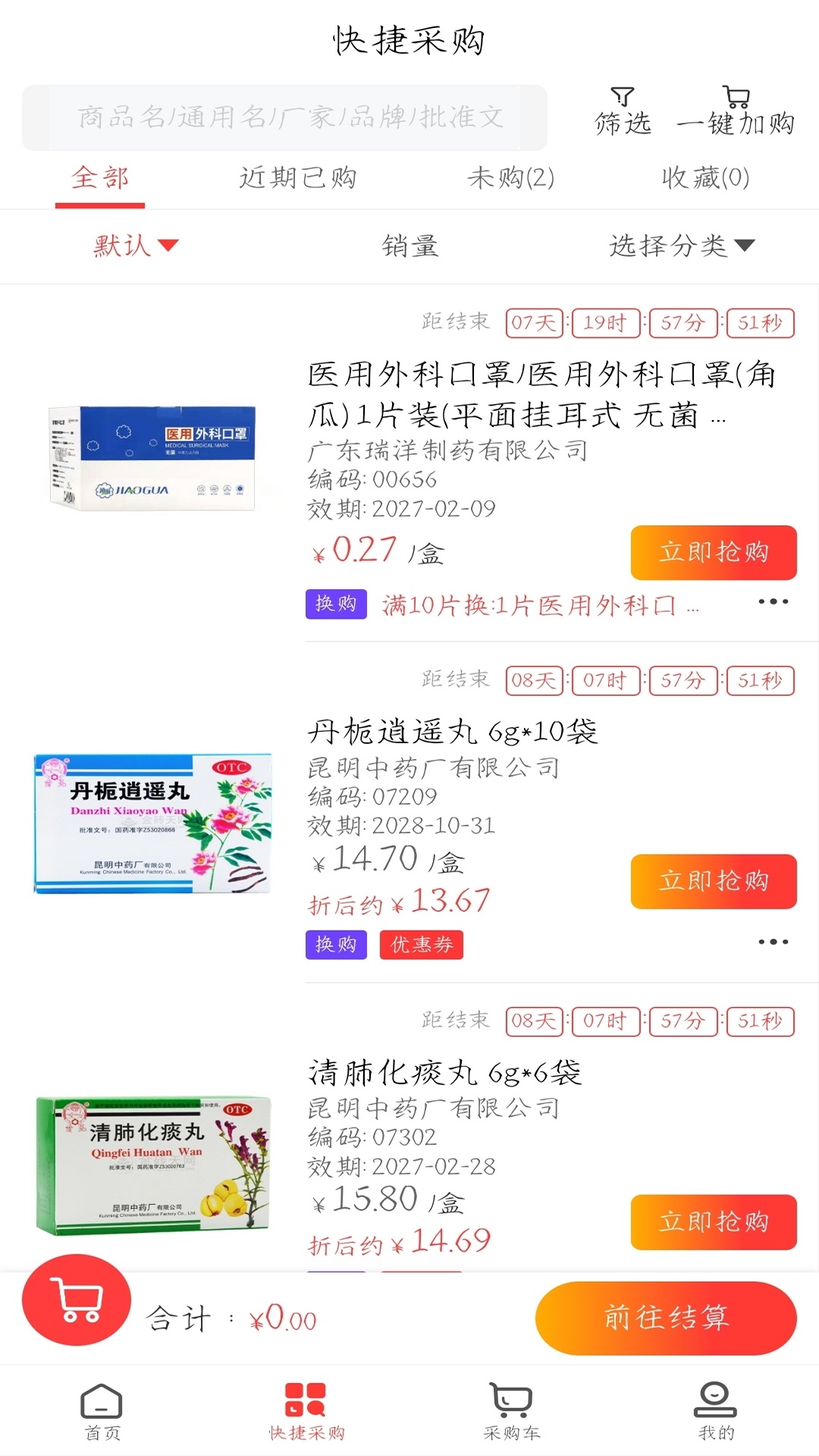
Task: Open the 筛选 filter icon
Action: point(623,110)
